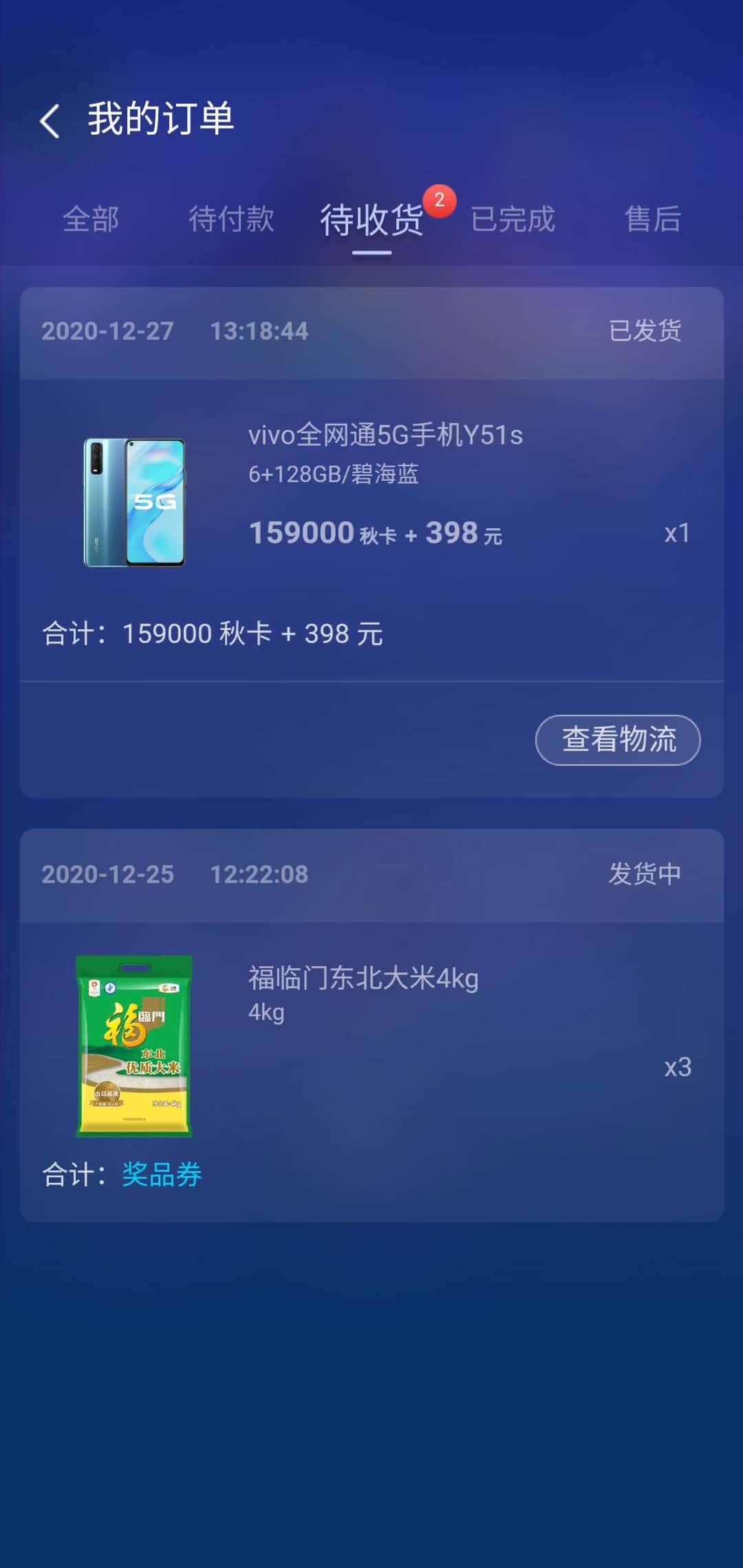Open the 待付款 tab
This screenshot has height=1568, width=743.
click(x=233, y=219)
